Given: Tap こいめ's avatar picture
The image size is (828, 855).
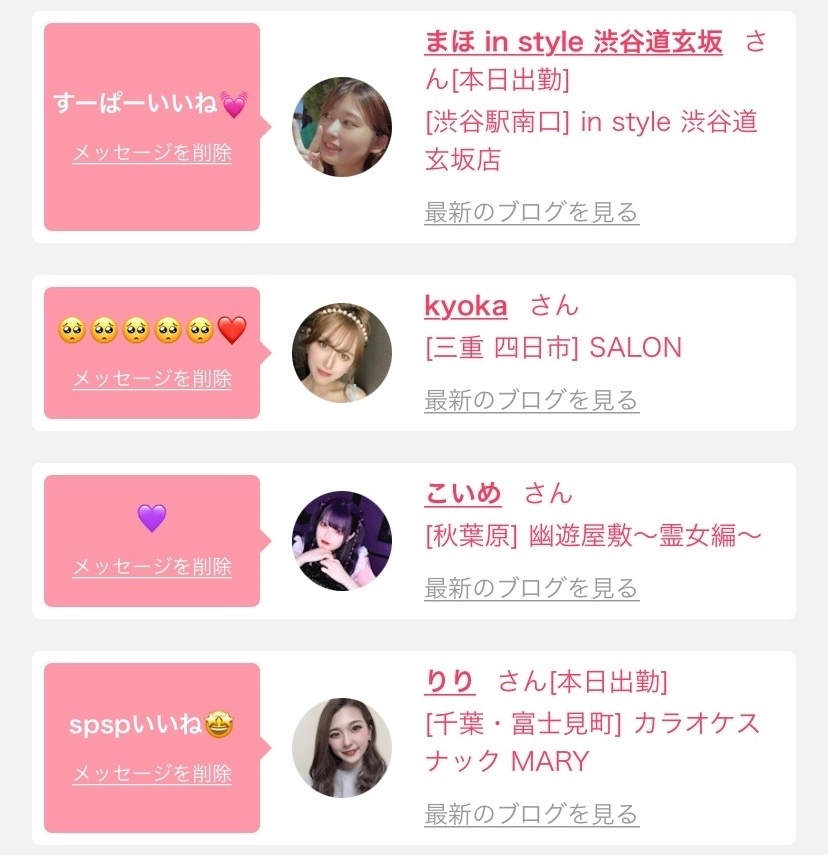Looking at the screenshot, I should [341, 541].
